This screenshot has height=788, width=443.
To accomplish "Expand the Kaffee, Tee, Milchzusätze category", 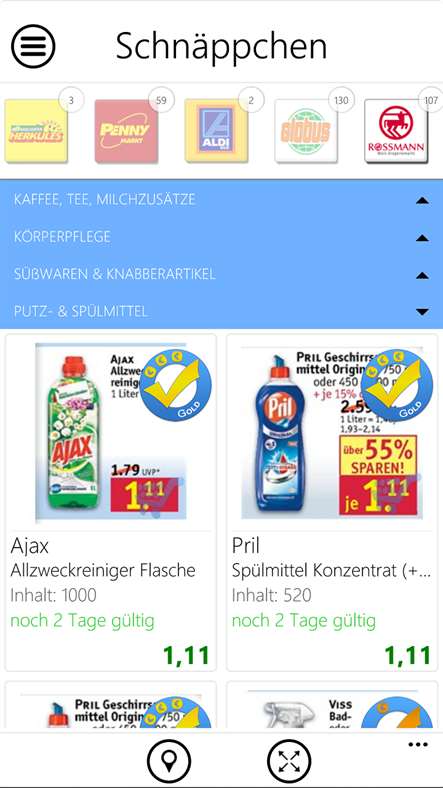I will [x=222, y=200].
